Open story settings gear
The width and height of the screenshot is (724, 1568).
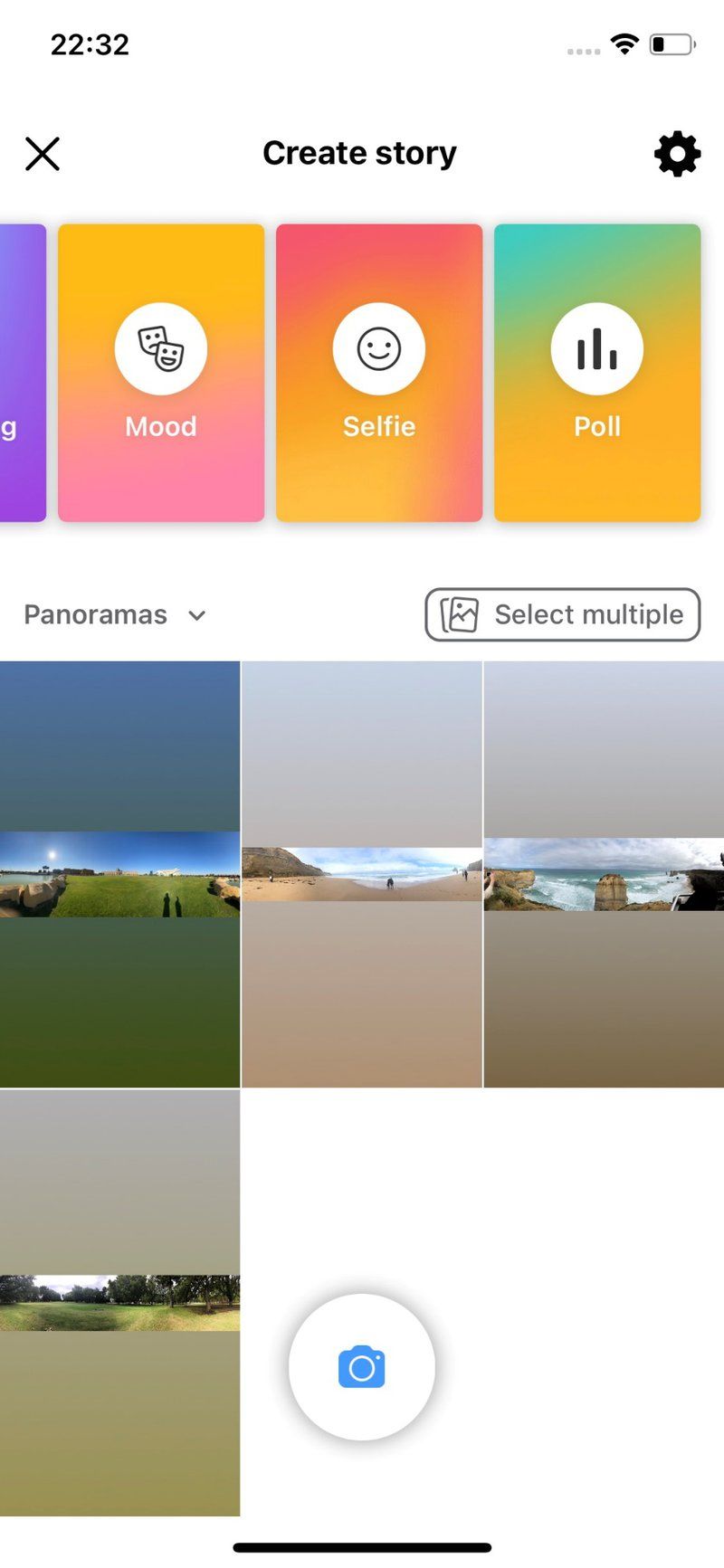677,154
